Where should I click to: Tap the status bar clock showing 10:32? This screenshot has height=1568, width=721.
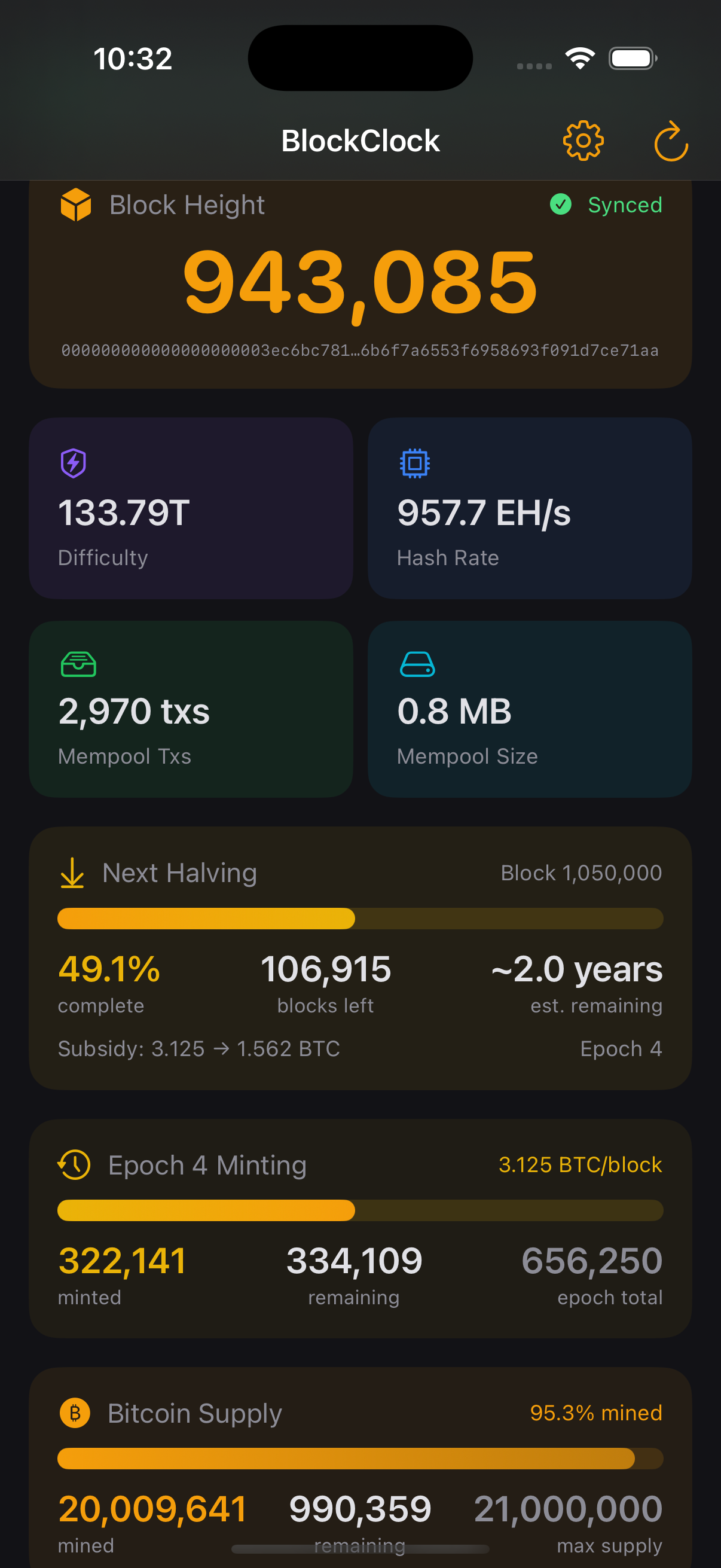click(133, 58)
